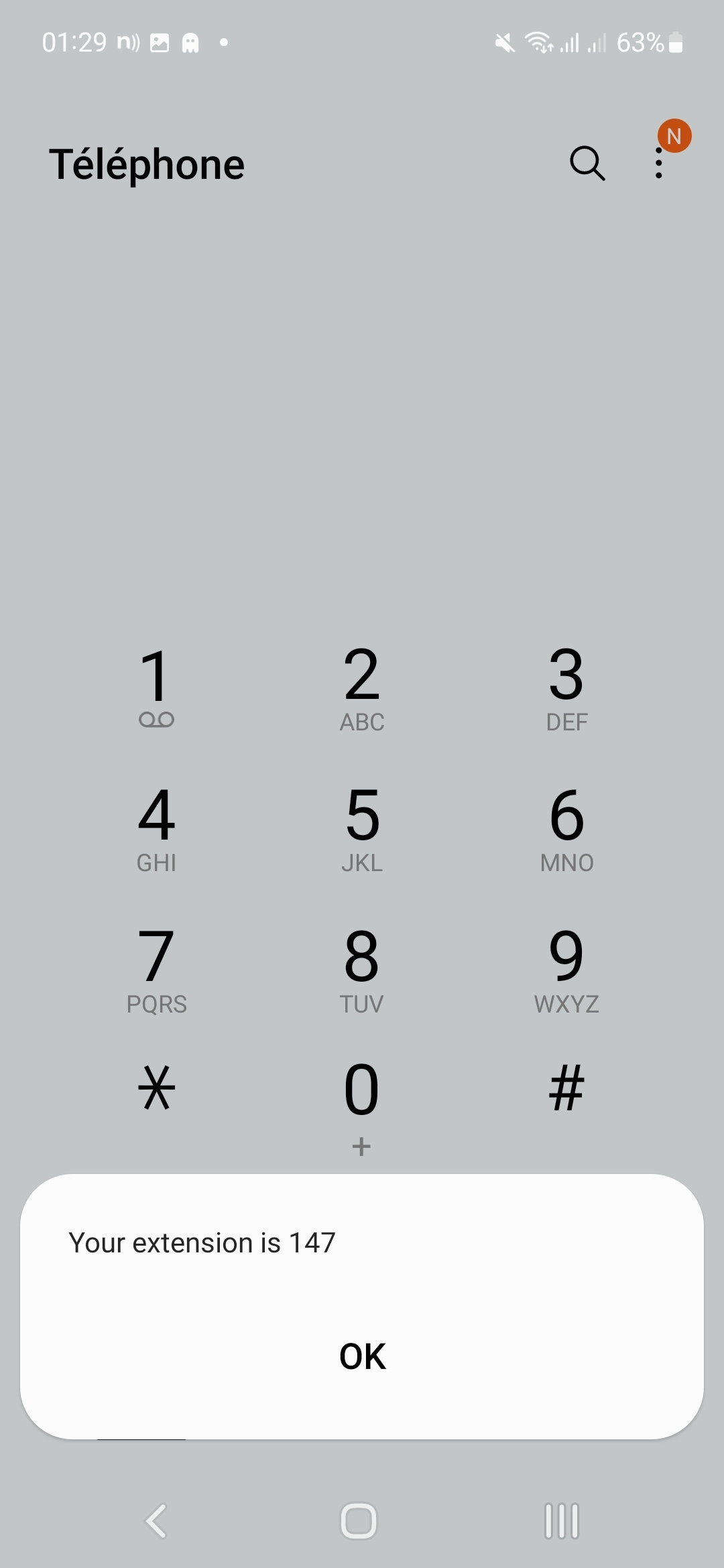Tap the 4 GHI key
Screen dimensions: 724x1568
pyautogui.click(x=156, y=827)
